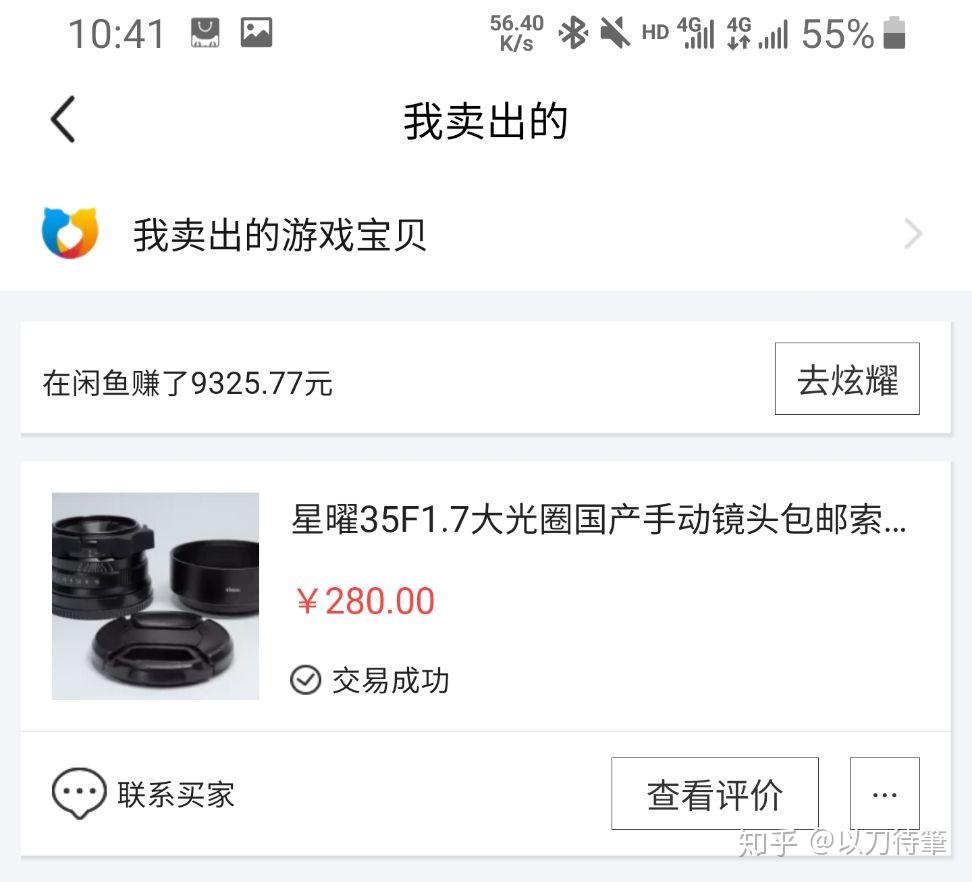Image resolution: width=972 pixels, height=882 pixels.
Task: Contact buyer via 联系买家
Action: (x=144, y=795)
